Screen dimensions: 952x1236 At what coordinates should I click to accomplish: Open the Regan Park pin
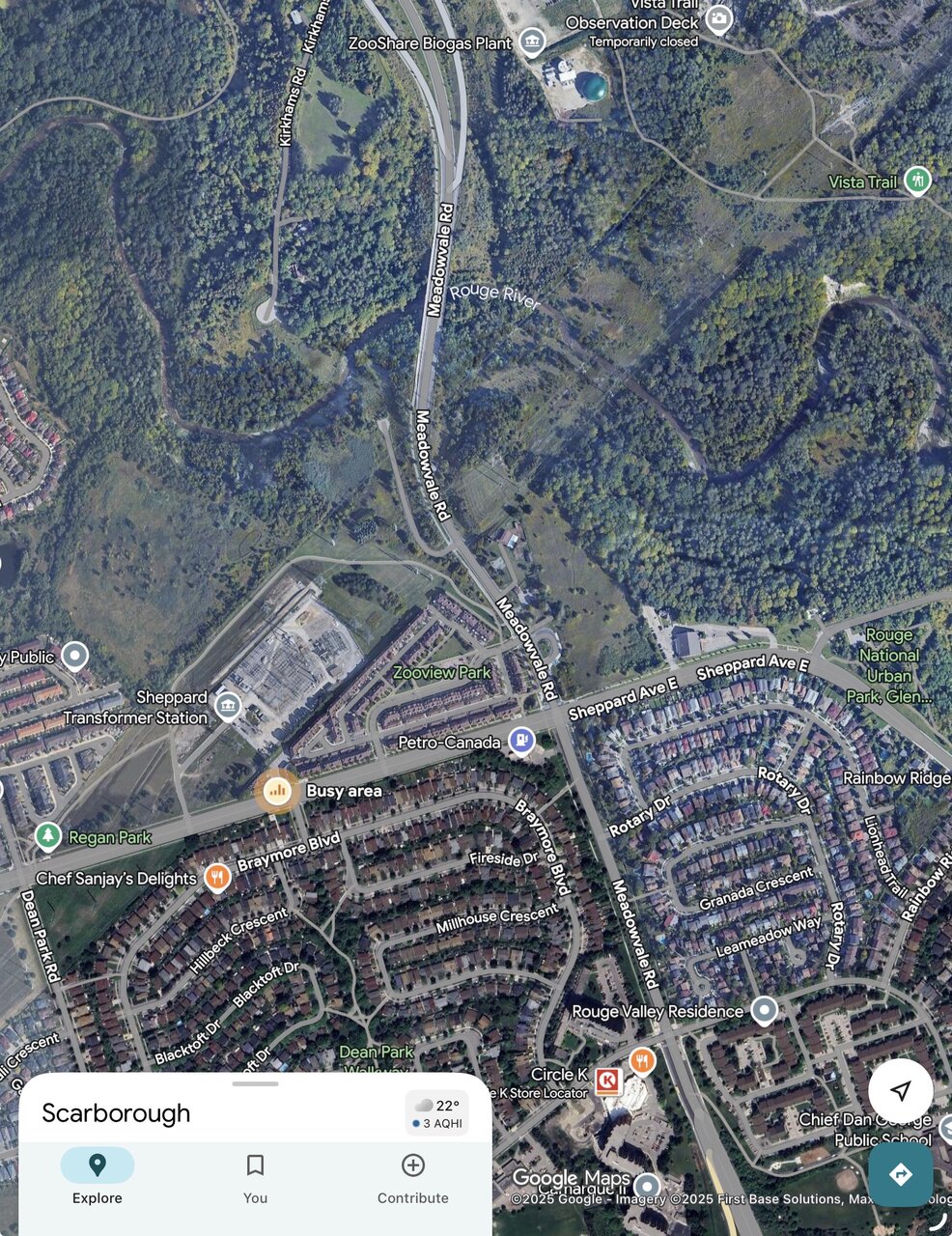pos(47,836)
